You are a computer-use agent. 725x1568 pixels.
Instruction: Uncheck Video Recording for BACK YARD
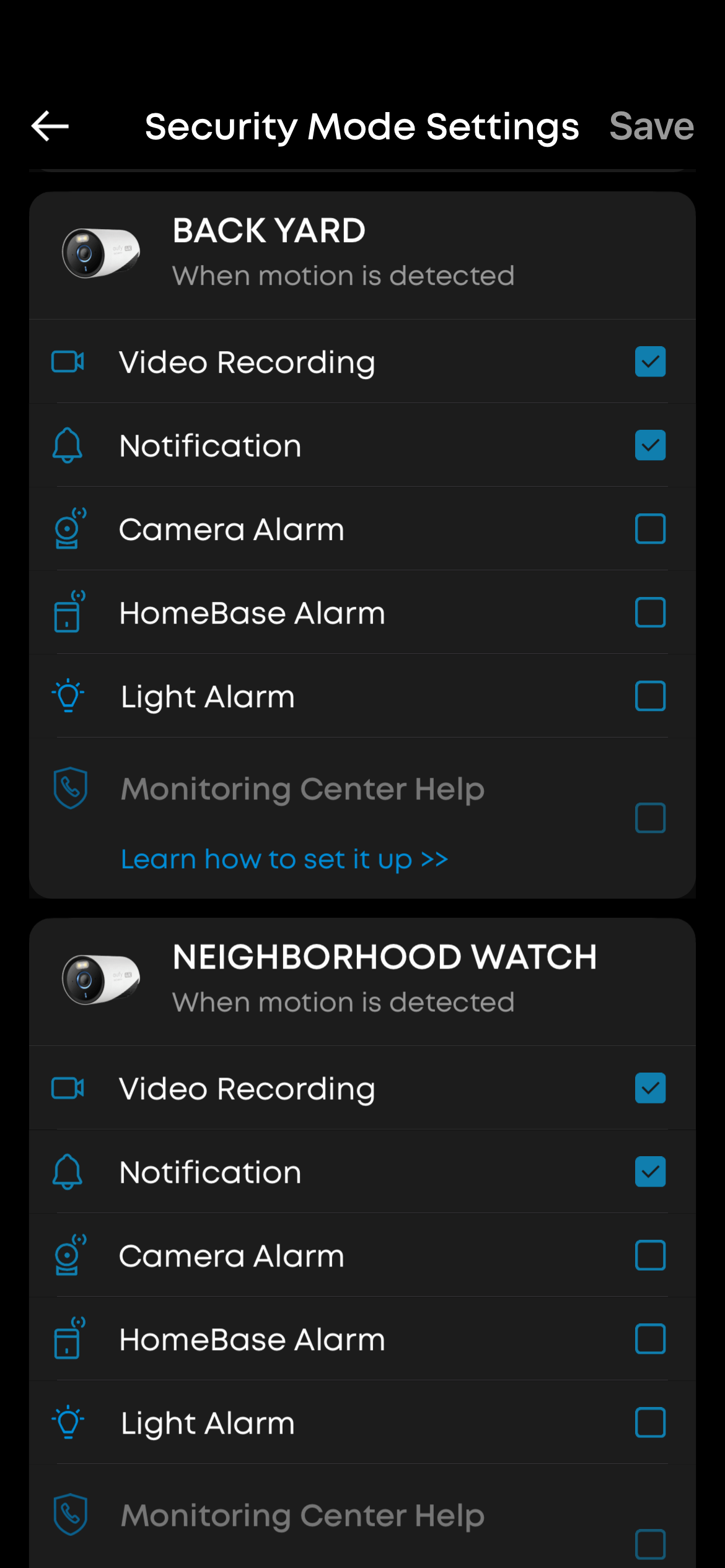pos(650,362)
